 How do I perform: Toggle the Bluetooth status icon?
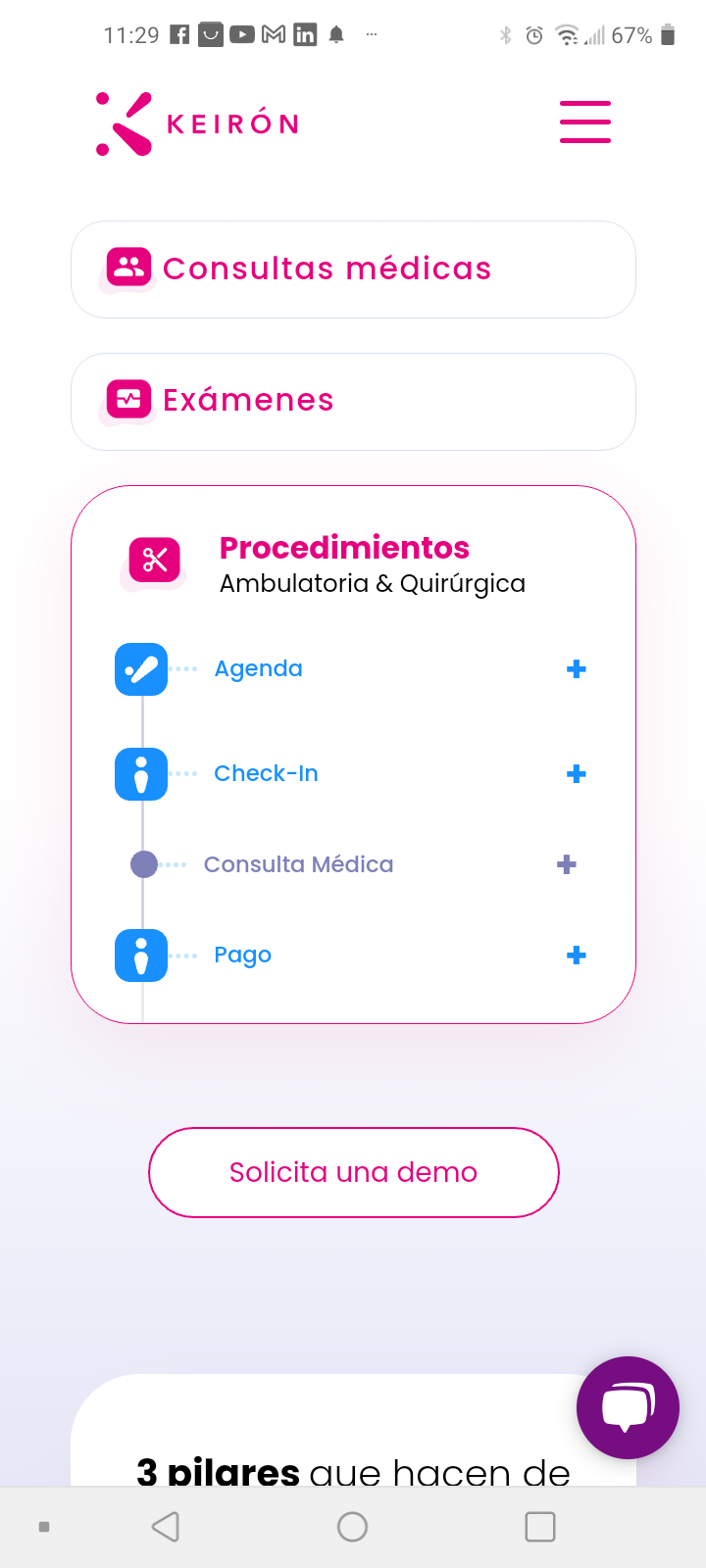tap(506, 34)
